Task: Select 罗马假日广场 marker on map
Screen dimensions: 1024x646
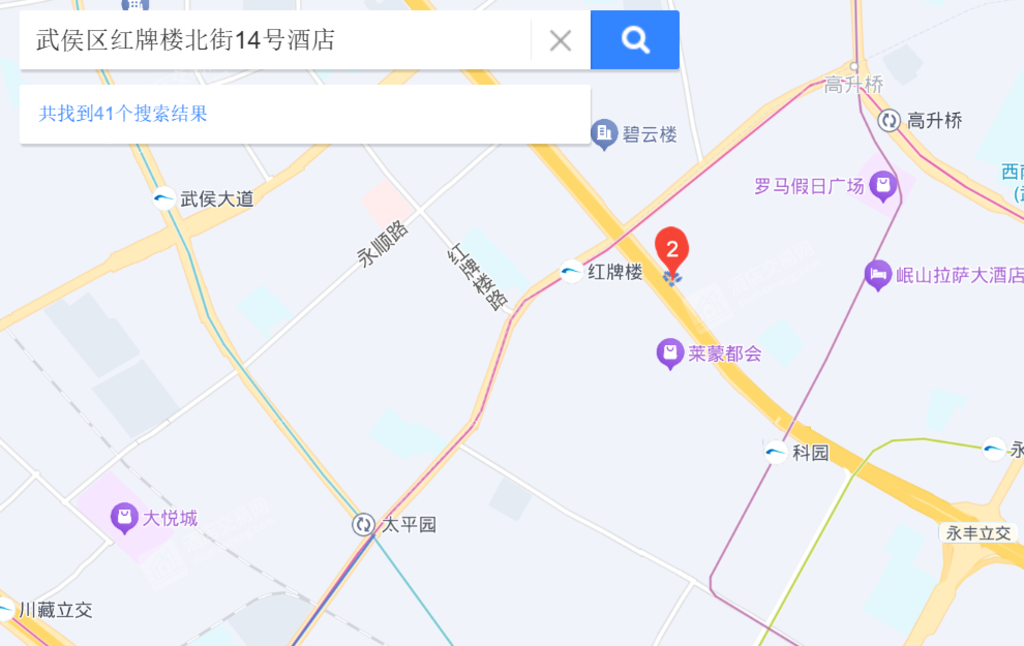Action: [882, 184]
